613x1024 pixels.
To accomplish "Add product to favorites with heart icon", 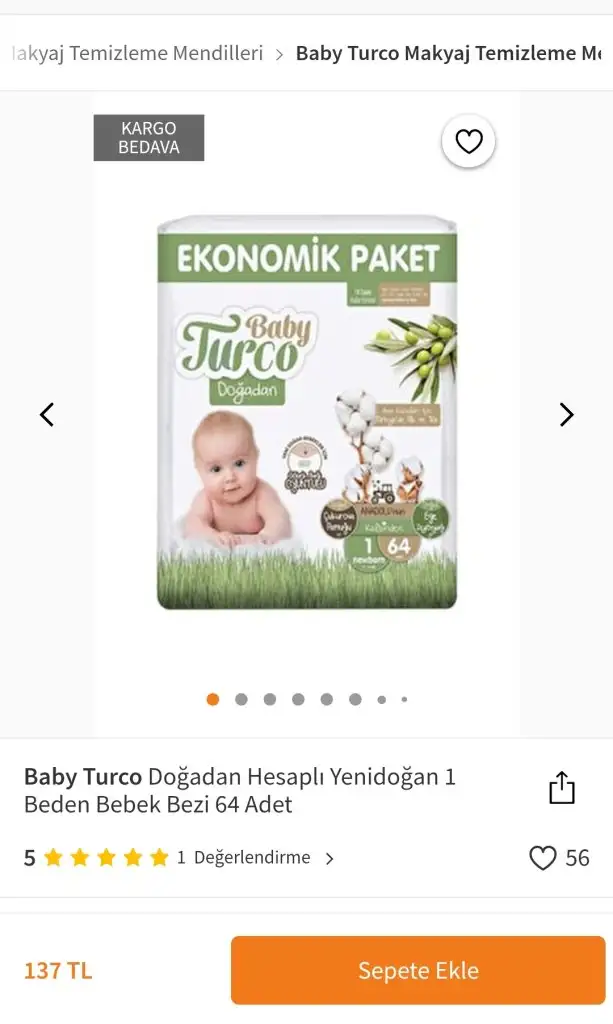I will click(468, 142).
